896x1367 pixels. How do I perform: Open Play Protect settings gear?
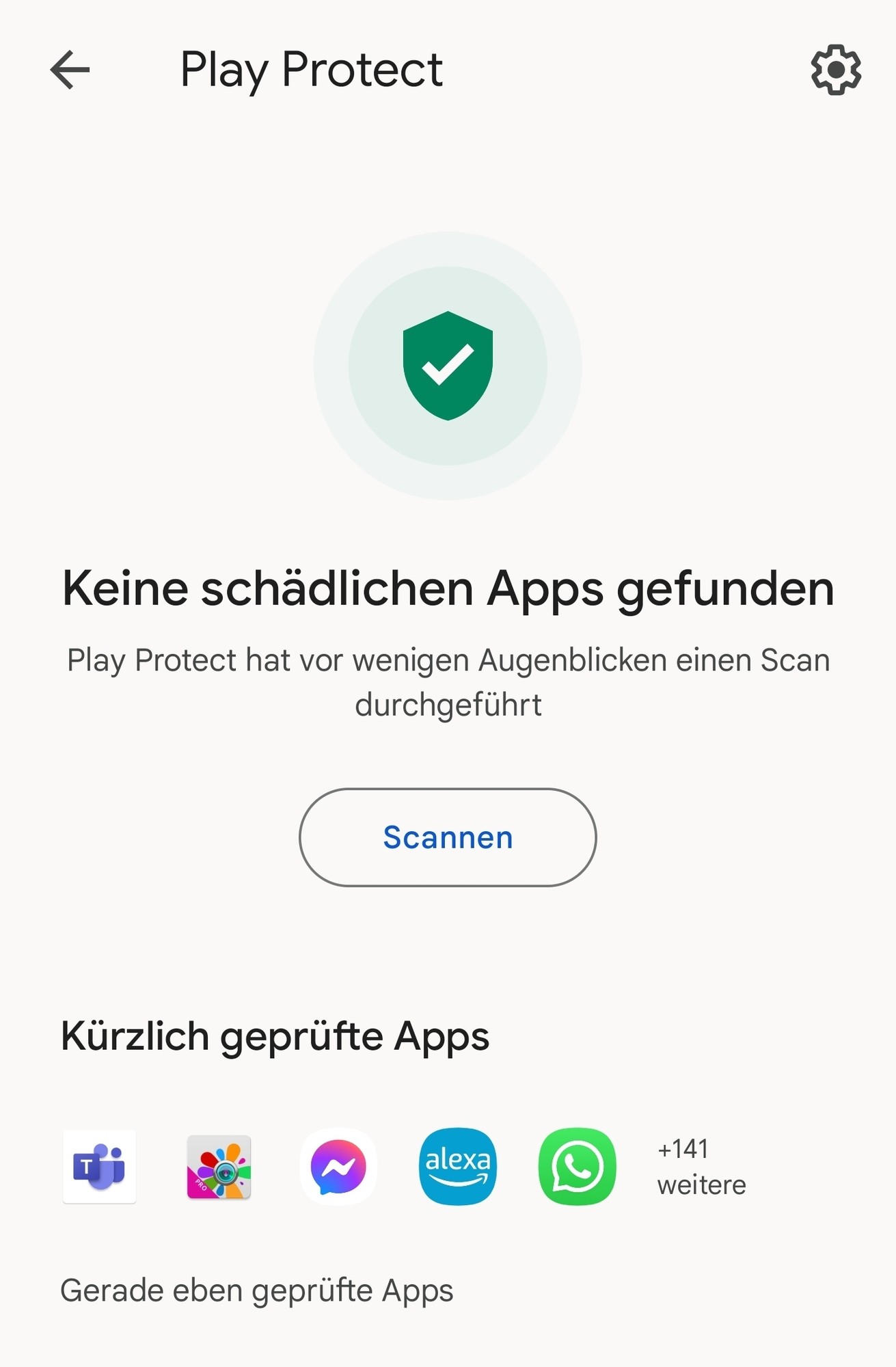click(835, 70)
